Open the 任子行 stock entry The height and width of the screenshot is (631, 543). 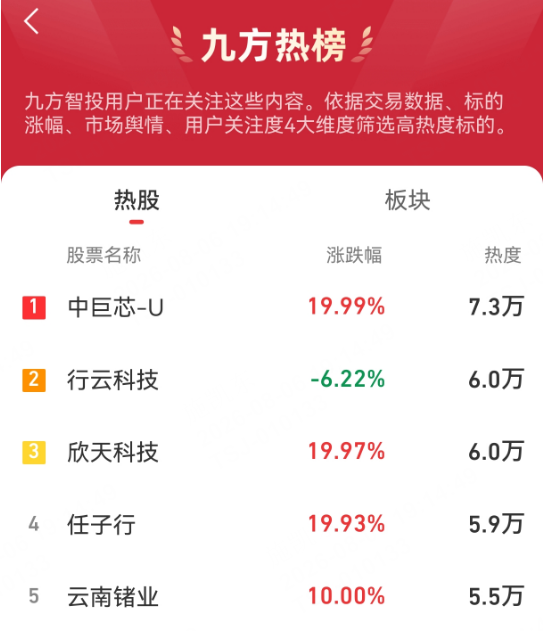[x=272, y=524]
